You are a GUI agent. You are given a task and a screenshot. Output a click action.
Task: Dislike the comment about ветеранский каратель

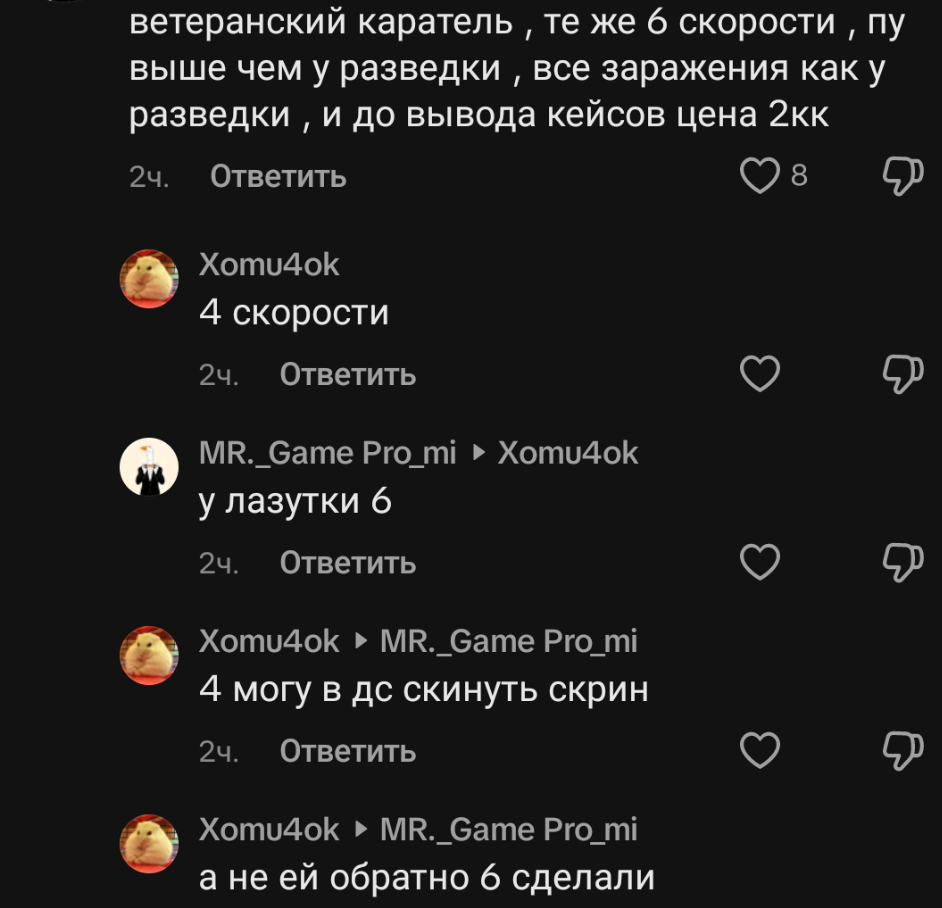[x=903, y=176]
